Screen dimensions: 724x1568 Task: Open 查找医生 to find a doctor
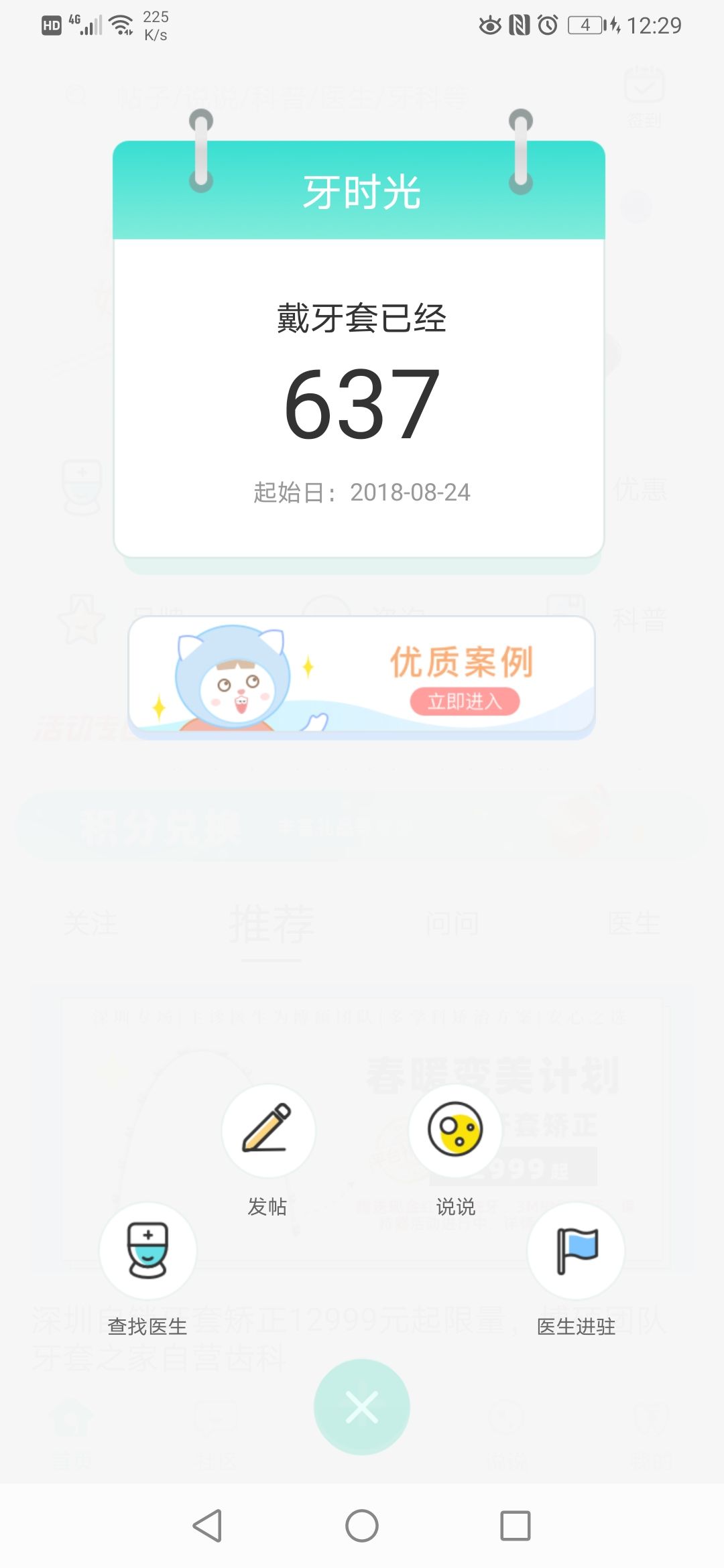click(x=147, y=1252)
